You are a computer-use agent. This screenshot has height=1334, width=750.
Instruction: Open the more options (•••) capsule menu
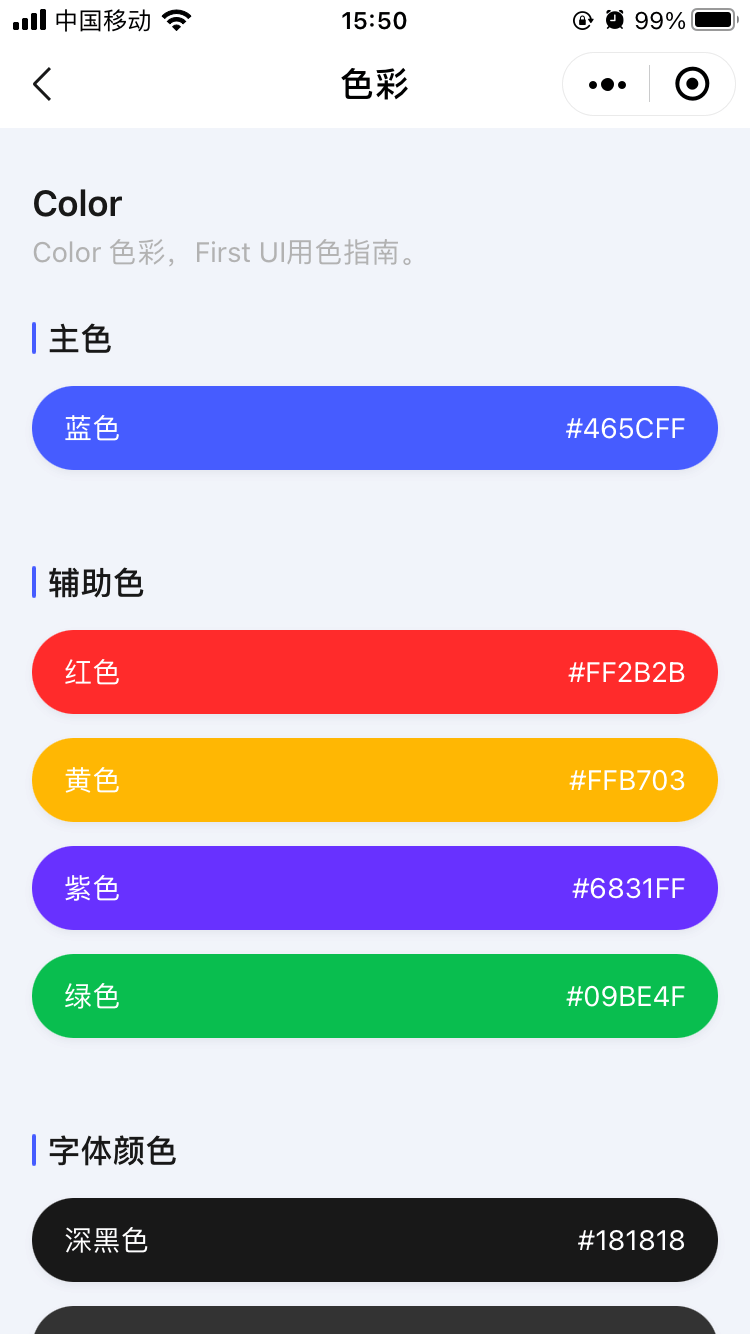coord(605,84)
